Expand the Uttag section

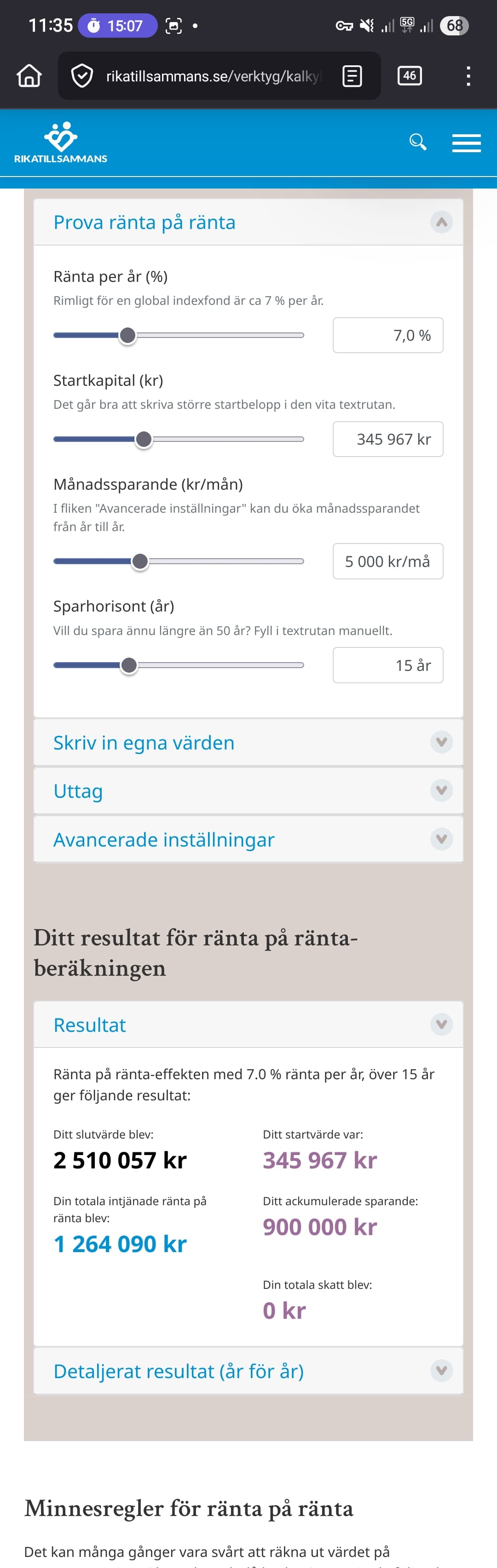[x=248, y=791]
